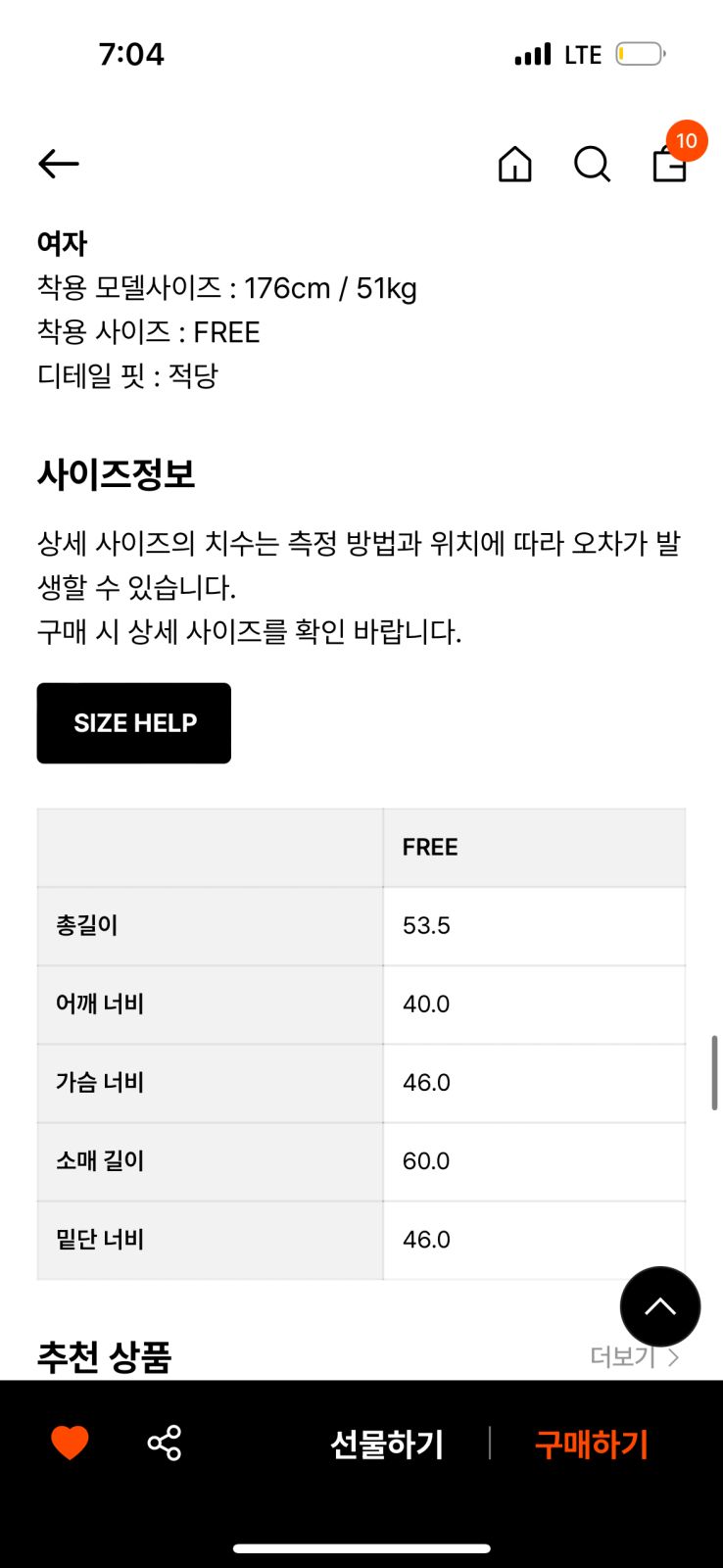723x1568 pixels.
Task: Share this product
Action: coord(165,1444)
